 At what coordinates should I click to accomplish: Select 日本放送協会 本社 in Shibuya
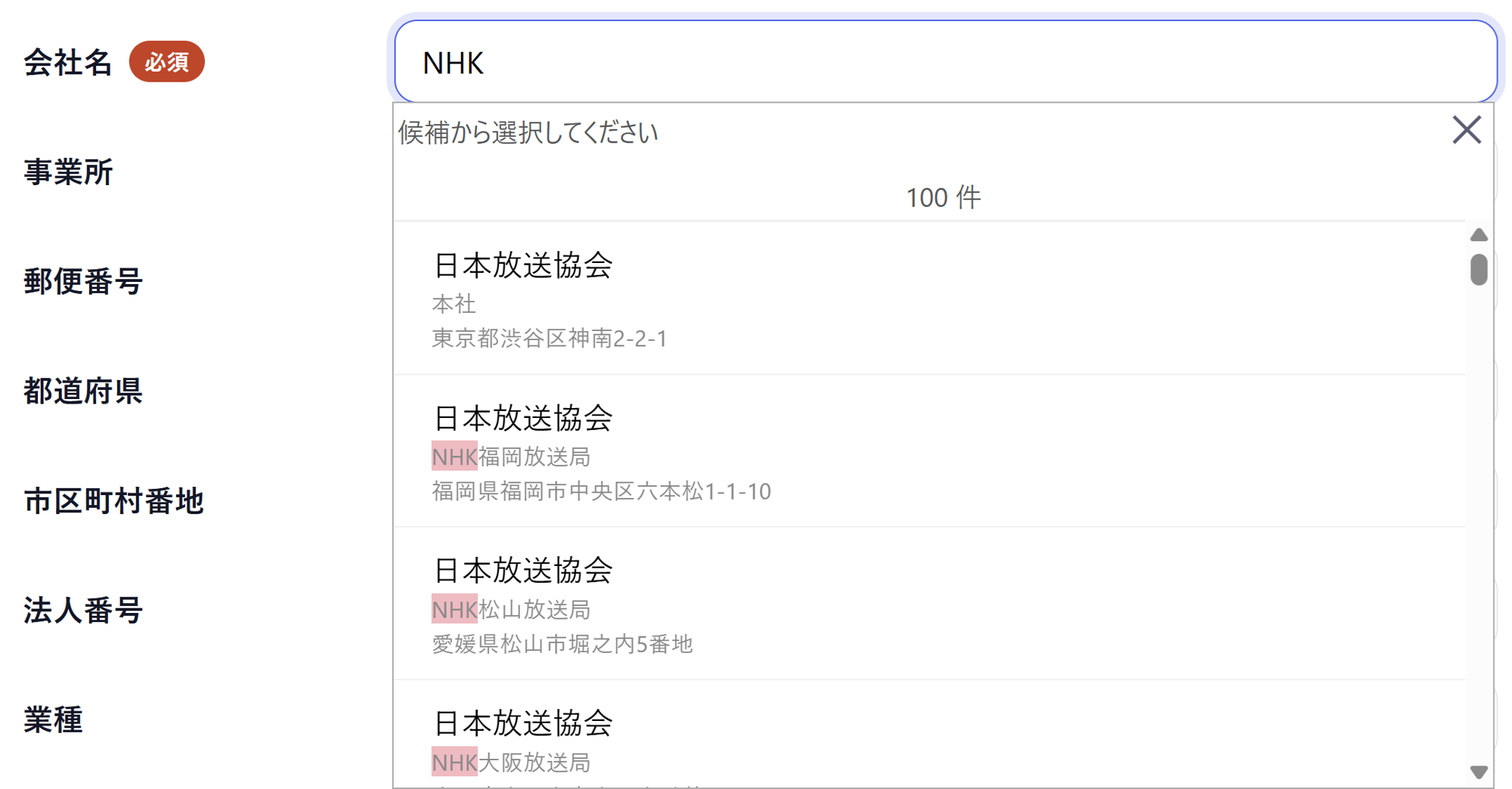(x=928, y=300)
